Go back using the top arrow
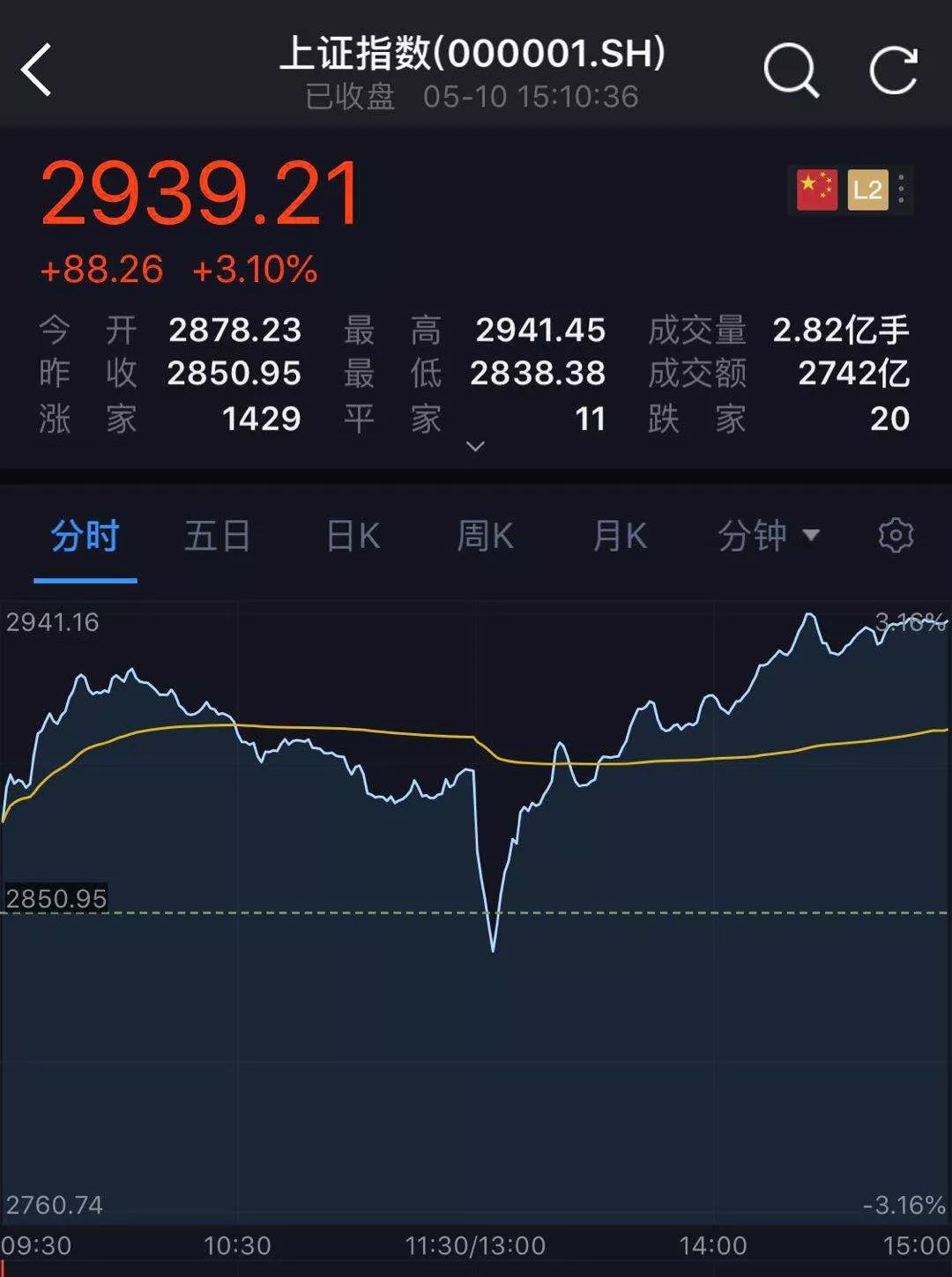Image resolution: width=952 pixels, height=1277 pixels. [37, 70]
